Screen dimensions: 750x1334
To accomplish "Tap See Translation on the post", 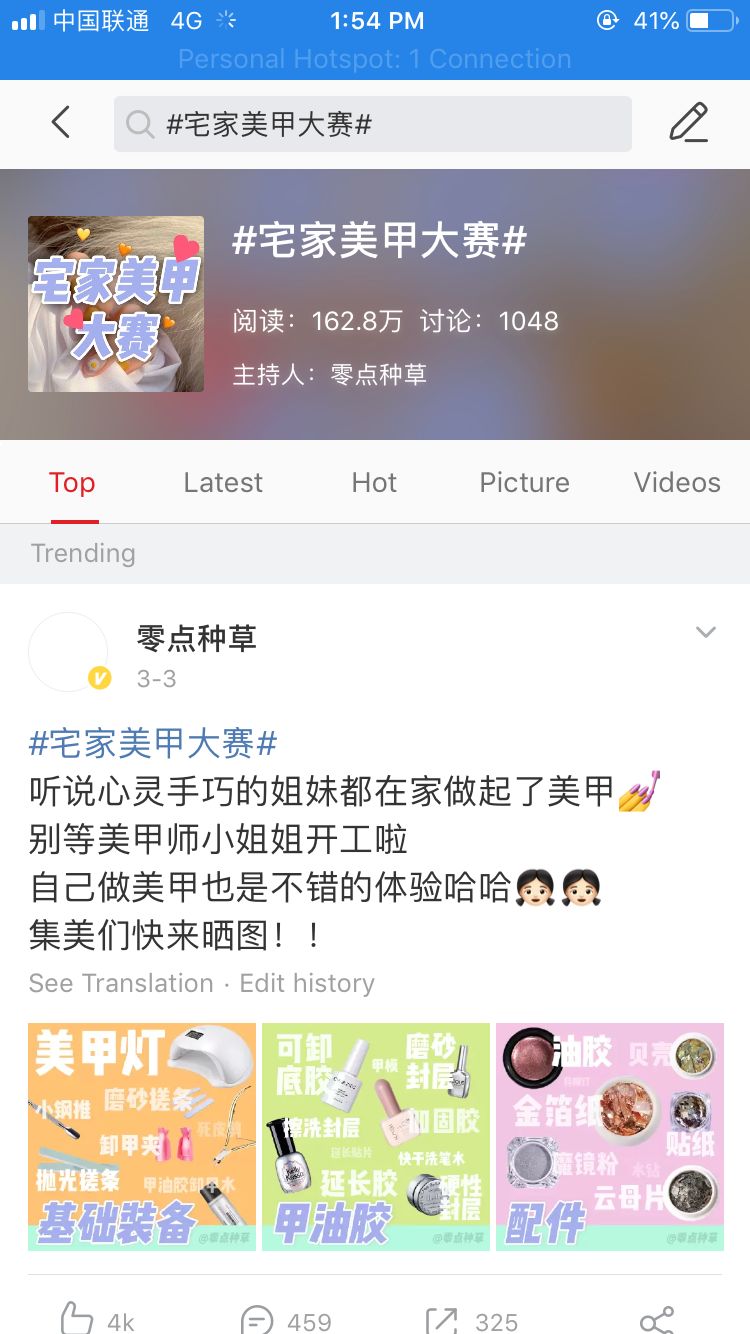I will point(120,984).
